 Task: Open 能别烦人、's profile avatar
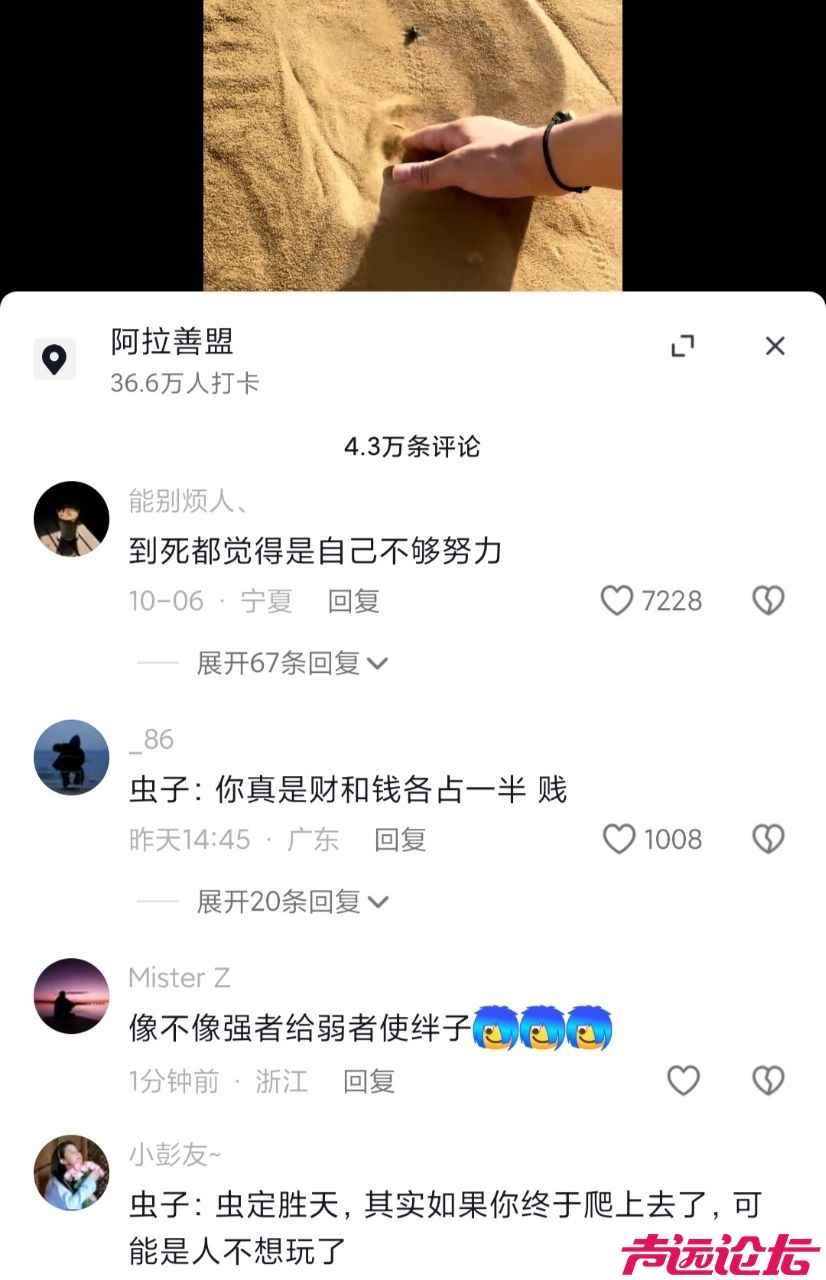tap(71, 518)
